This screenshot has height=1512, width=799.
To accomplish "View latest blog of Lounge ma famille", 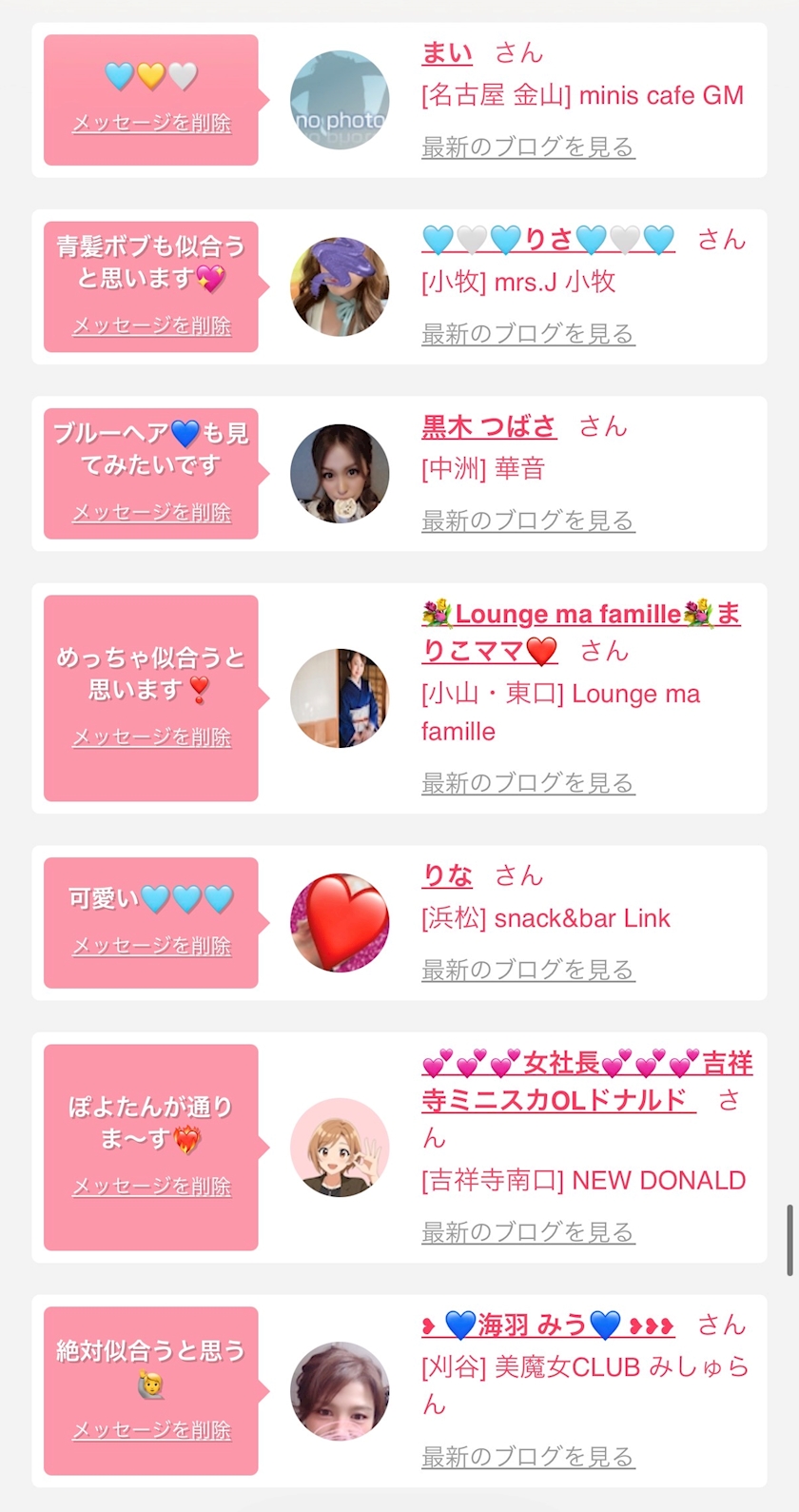I will 527,783.
